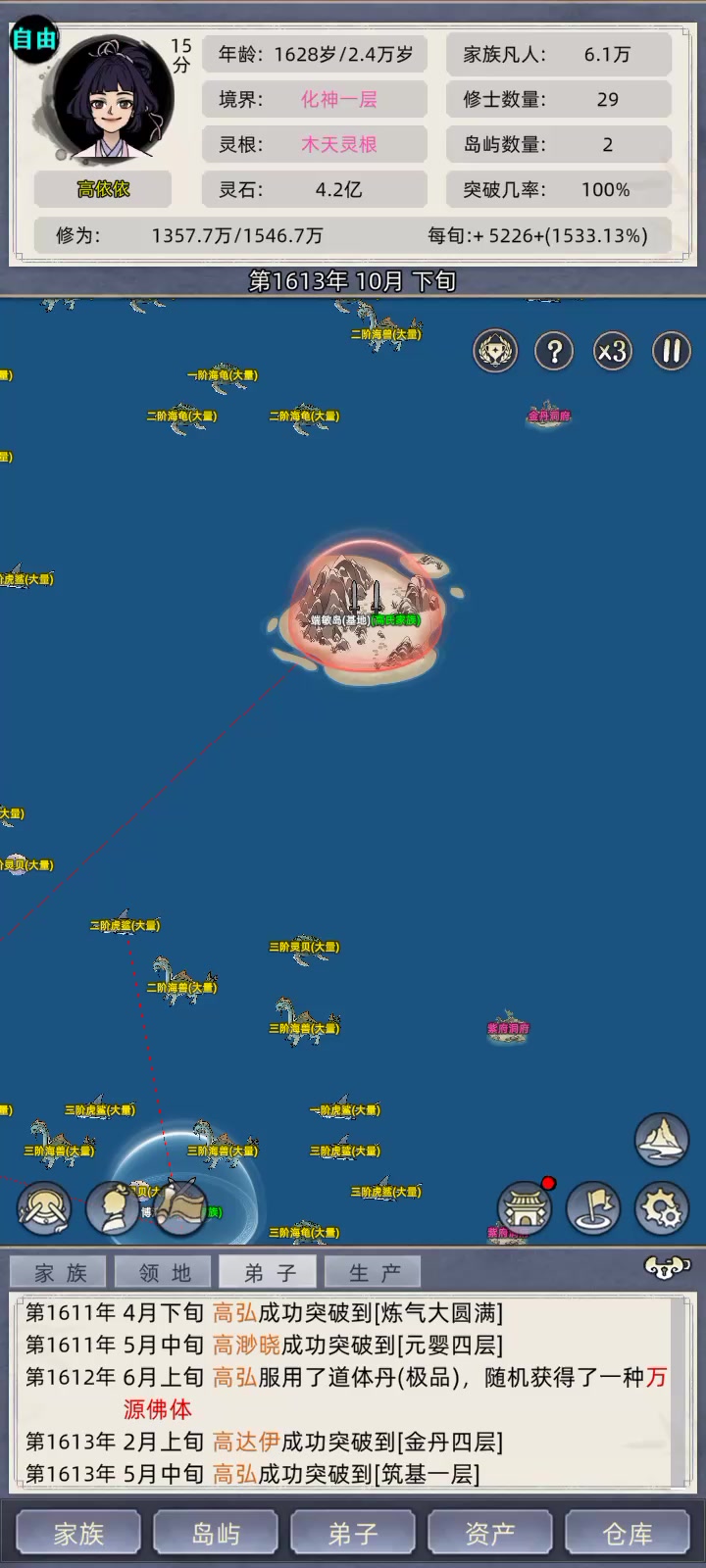Screen dimensions: 706x1568
Task: Pause the game with the pause button
Action: tap(672, 351)
